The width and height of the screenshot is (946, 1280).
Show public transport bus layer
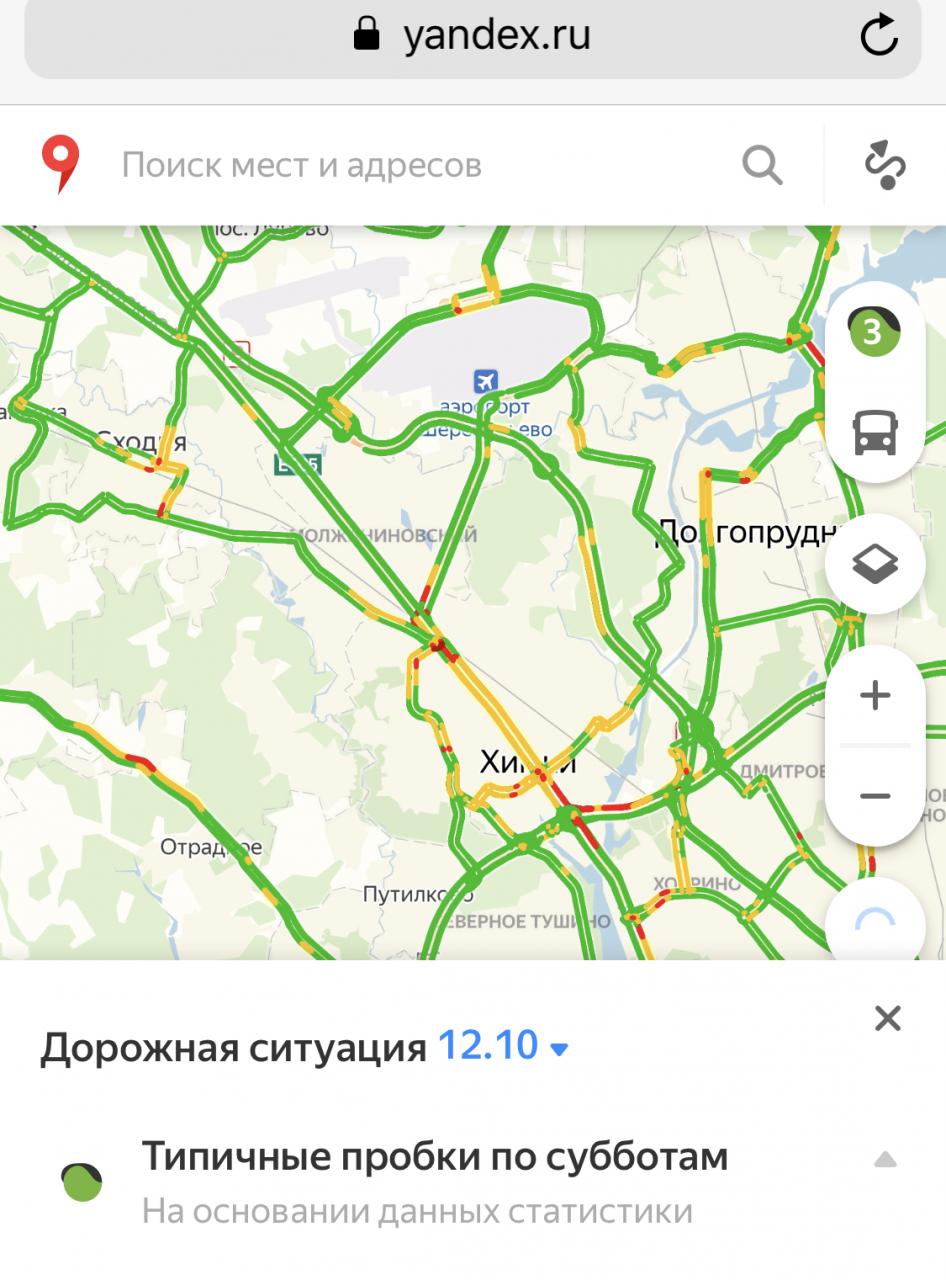tap(874, 432)
